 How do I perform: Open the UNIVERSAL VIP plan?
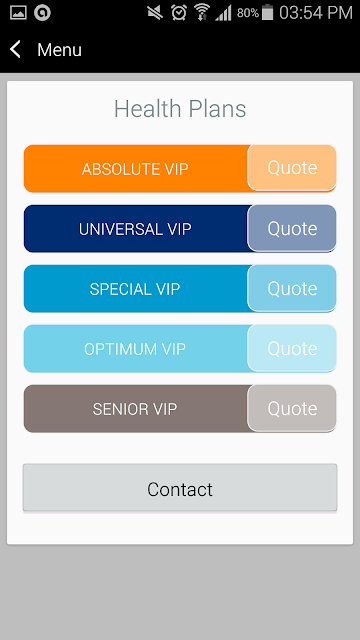(136, 229)
